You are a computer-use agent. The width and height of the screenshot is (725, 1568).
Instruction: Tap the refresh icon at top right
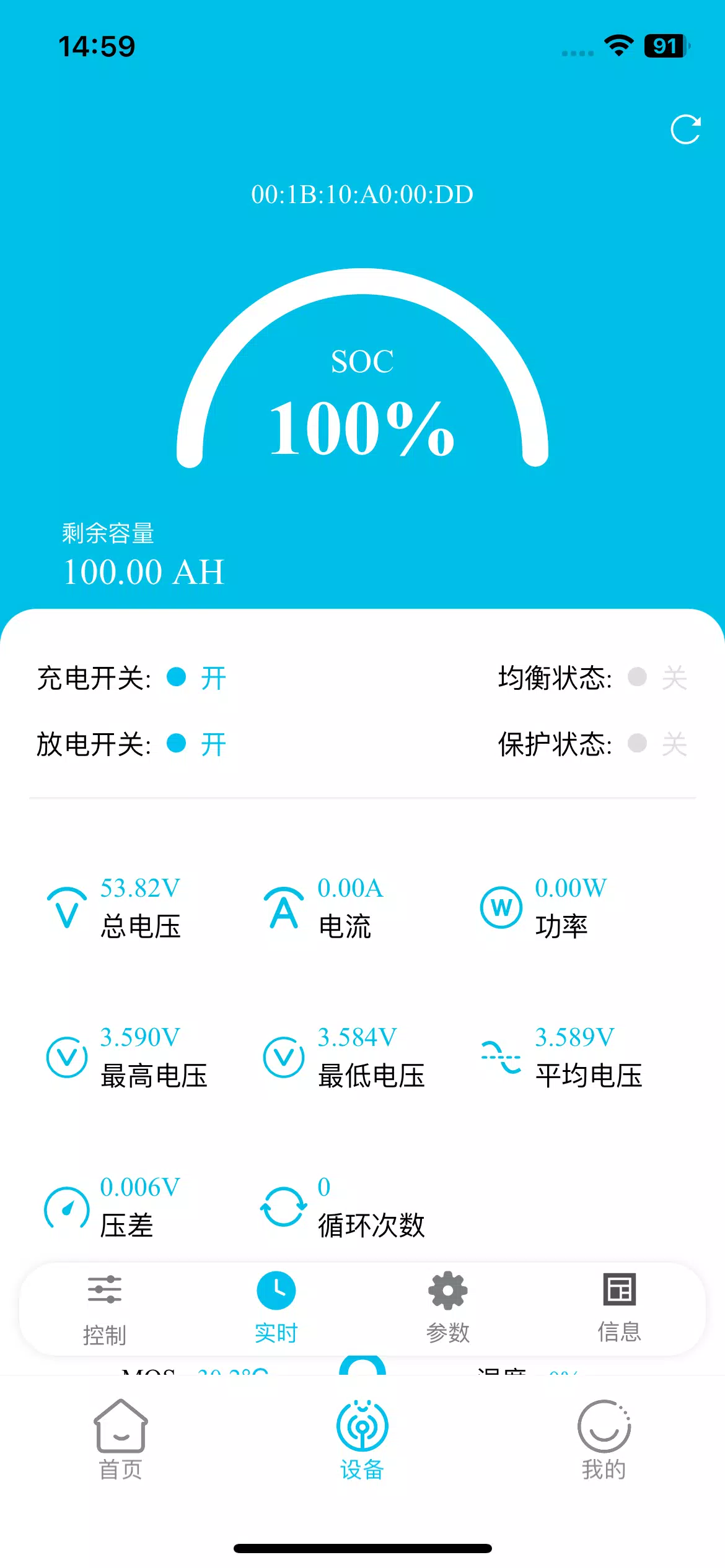pyautogui.click(x=685, y=129)
